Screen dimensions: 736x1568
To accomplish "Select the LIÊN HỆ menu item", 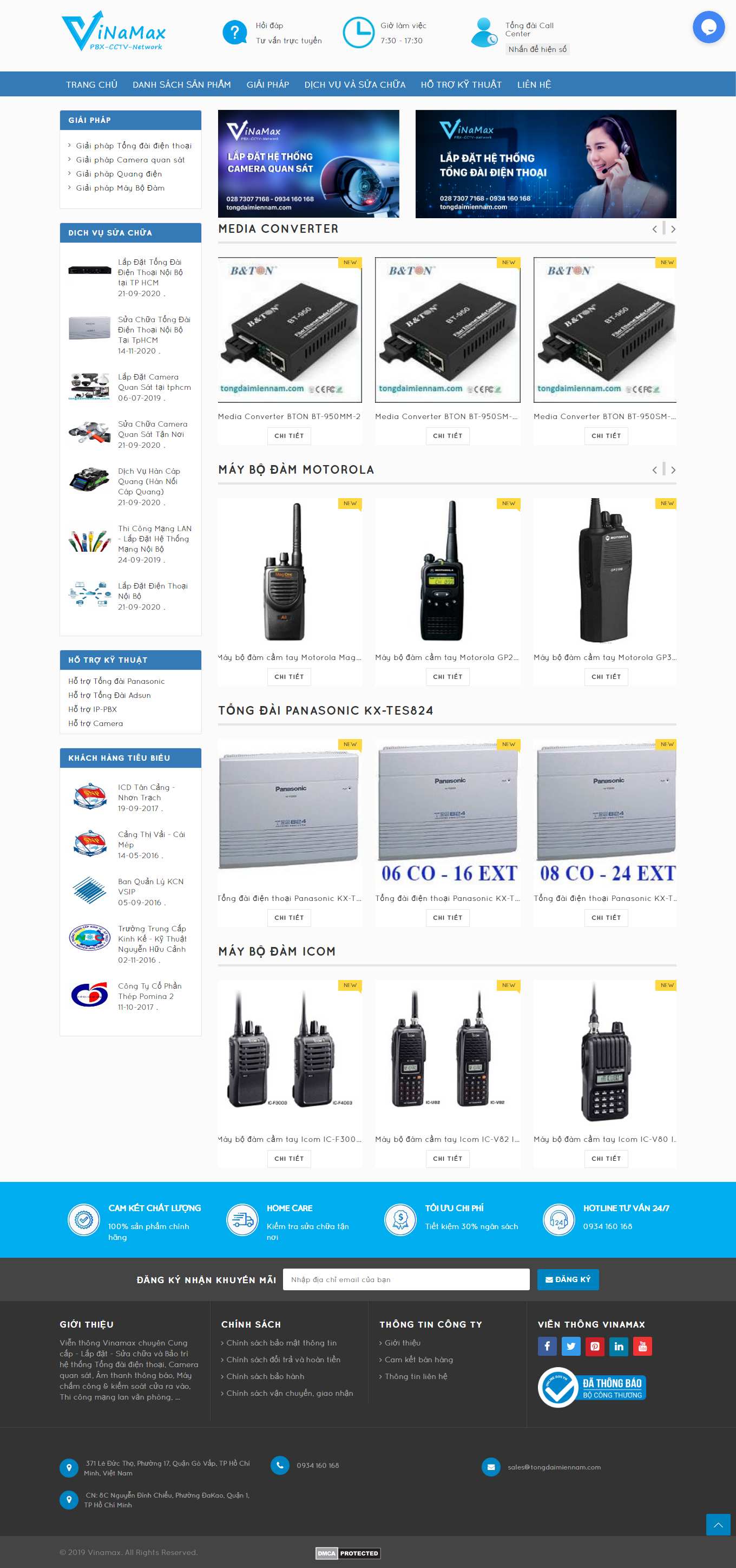I will 534,84.
